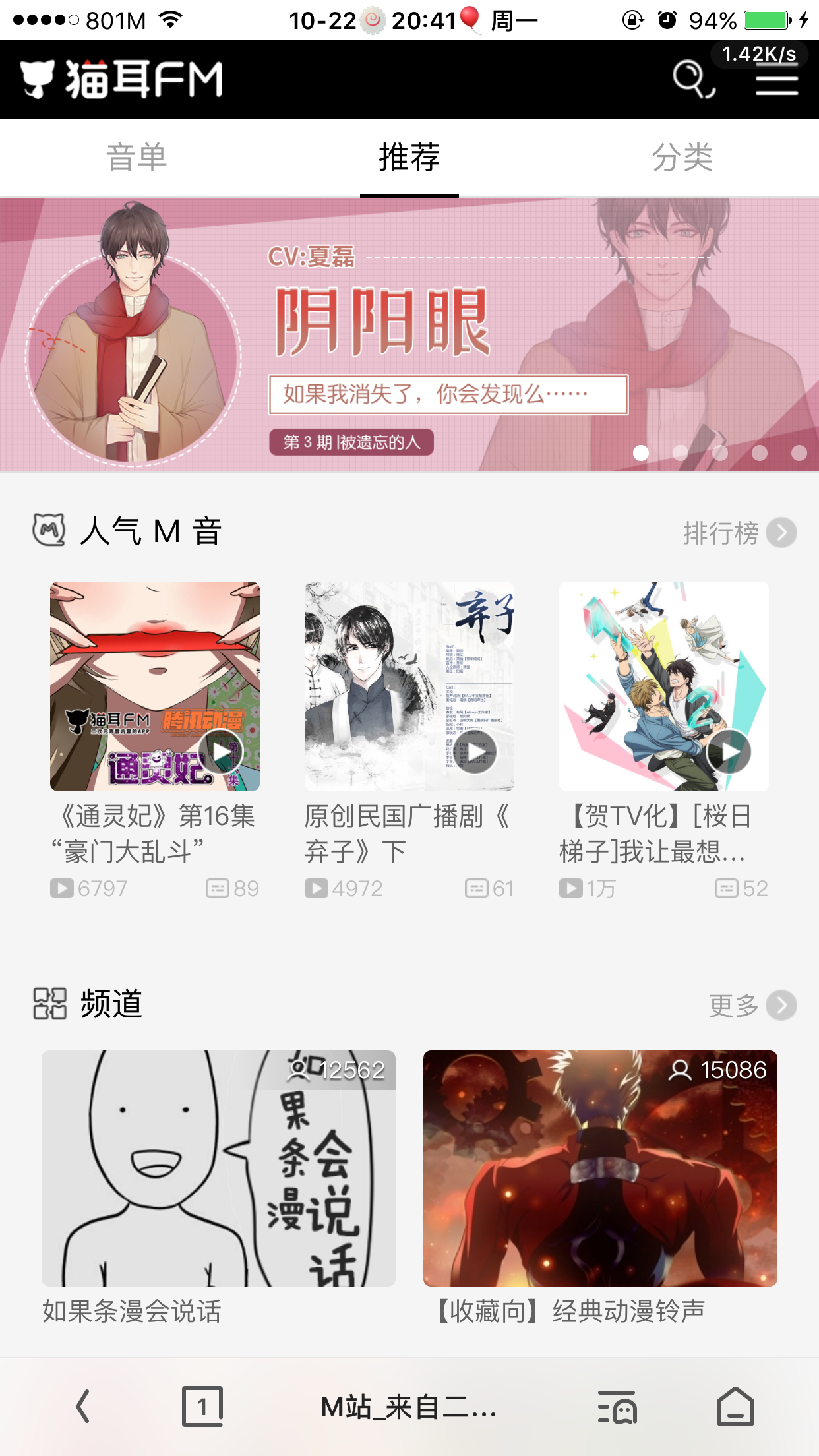The image size is (819, 1456).
Task: Go to the browser home page
Action: click(x=735, y=1407)
